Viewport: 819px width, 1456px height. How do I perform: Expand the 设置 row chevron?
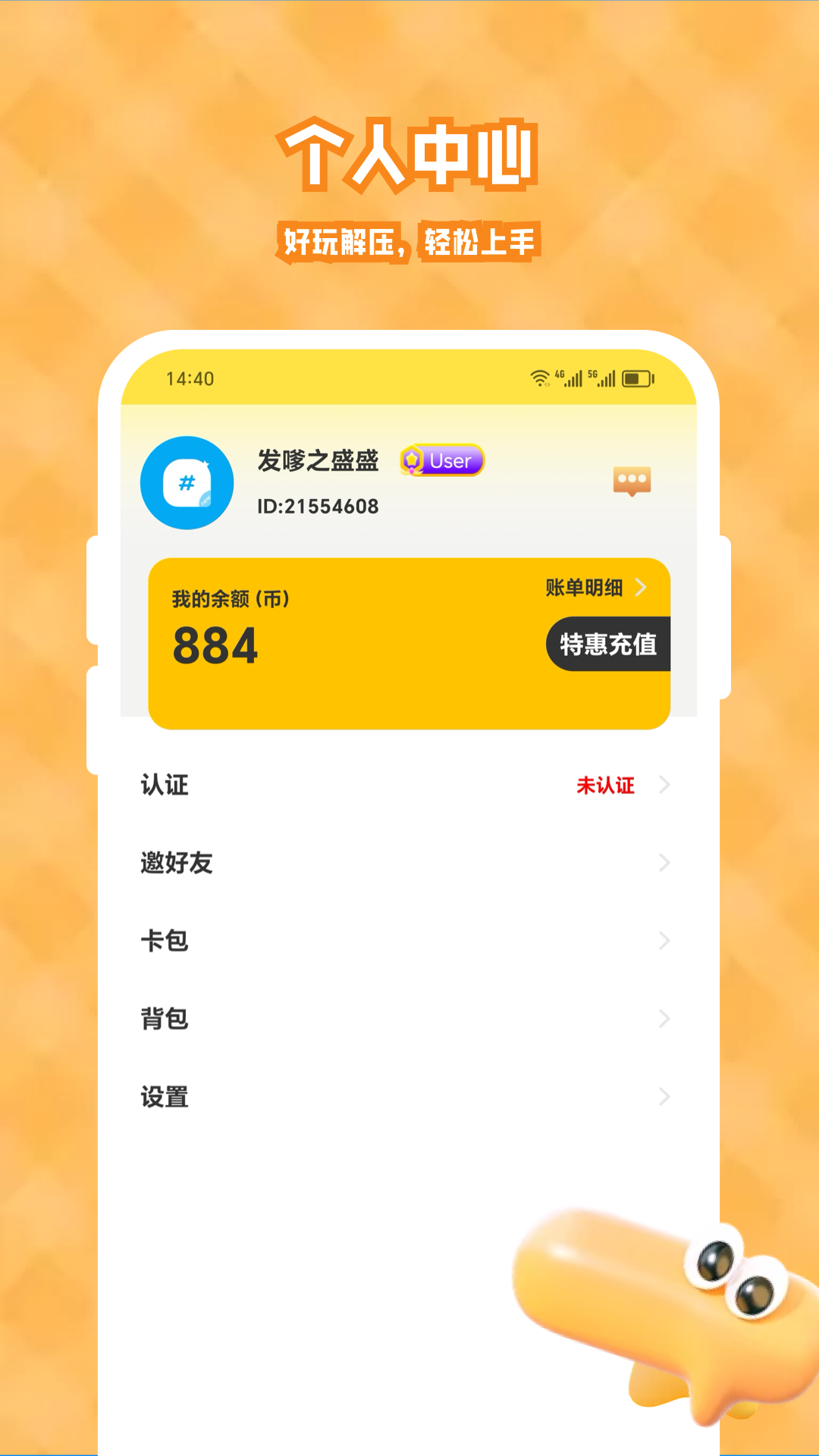[x=664, y=1096]
